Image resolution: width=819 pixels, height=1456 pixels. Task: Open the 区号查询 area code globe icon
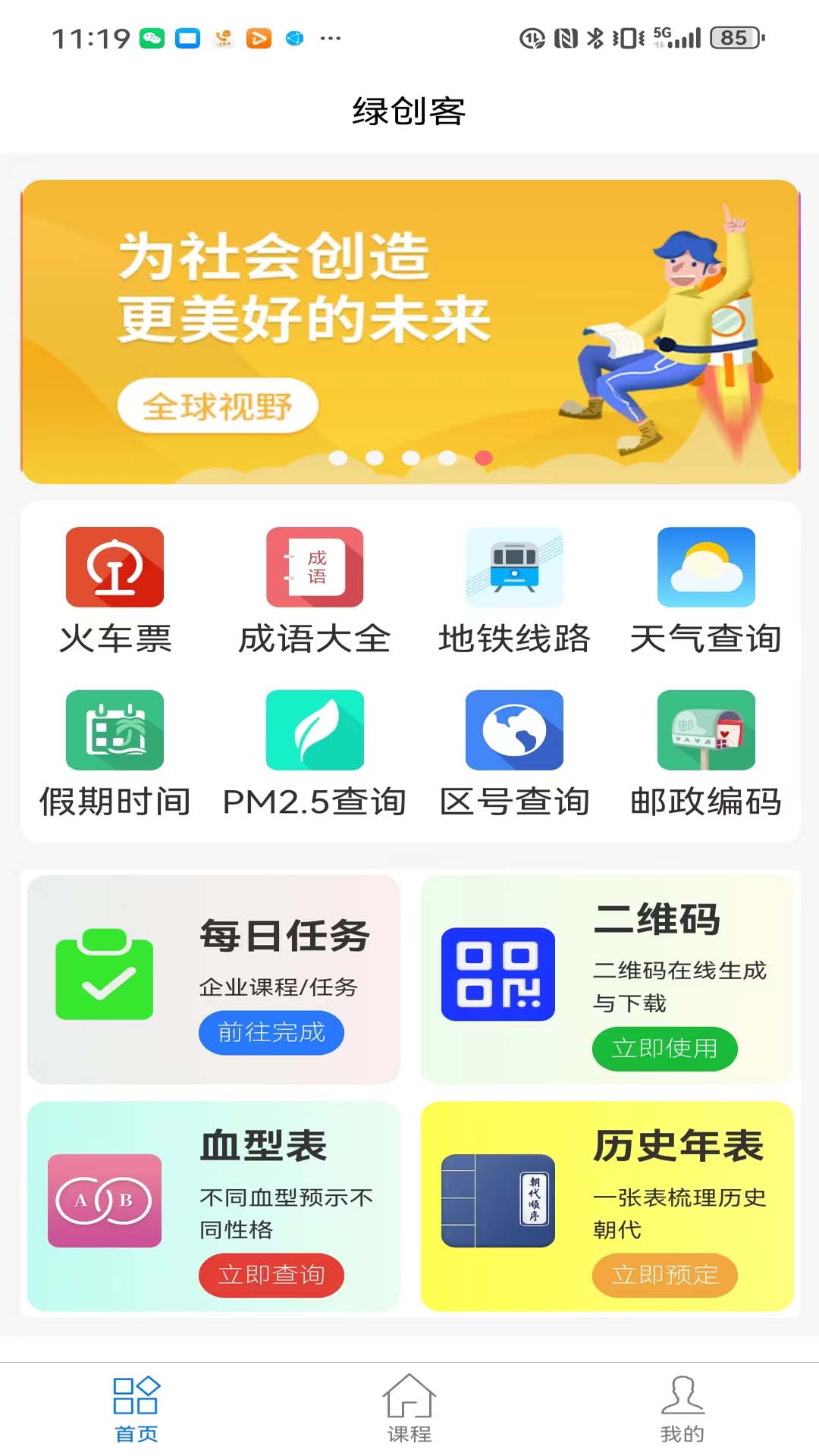coord(512,730)
